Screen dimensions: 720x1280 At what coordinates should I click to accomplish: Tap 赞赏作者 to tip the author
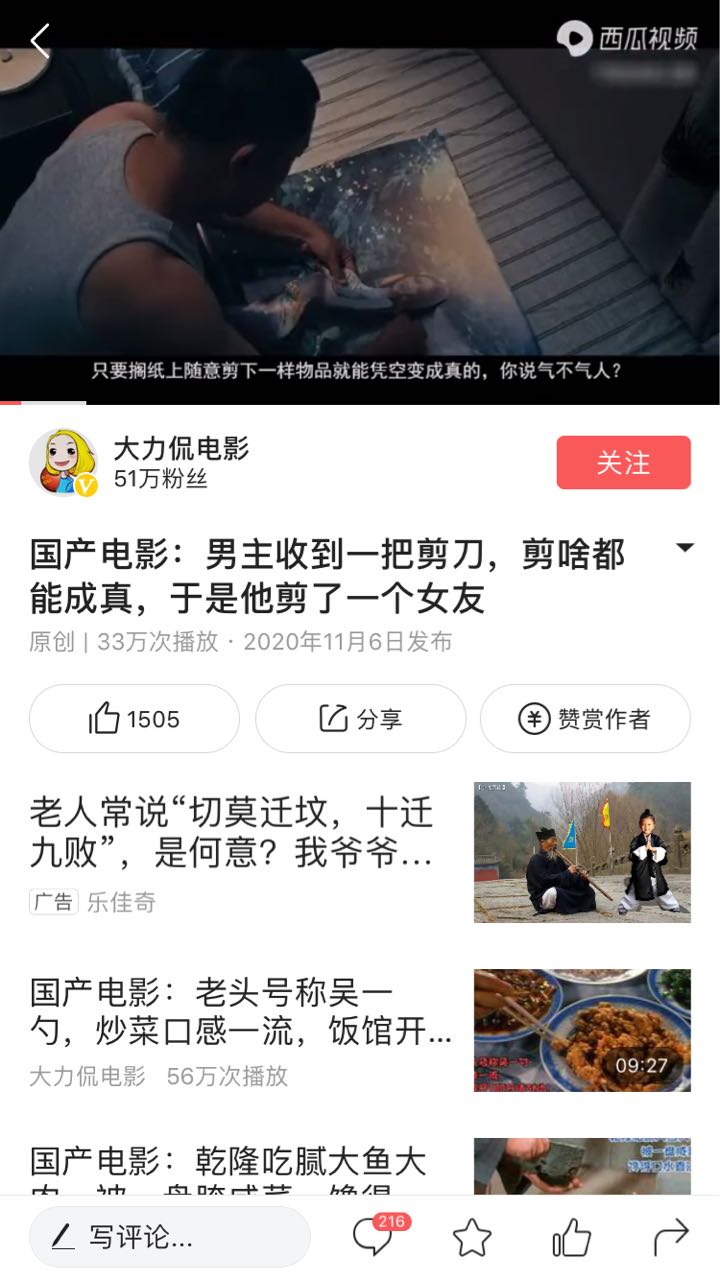click(x=585, y=718)
